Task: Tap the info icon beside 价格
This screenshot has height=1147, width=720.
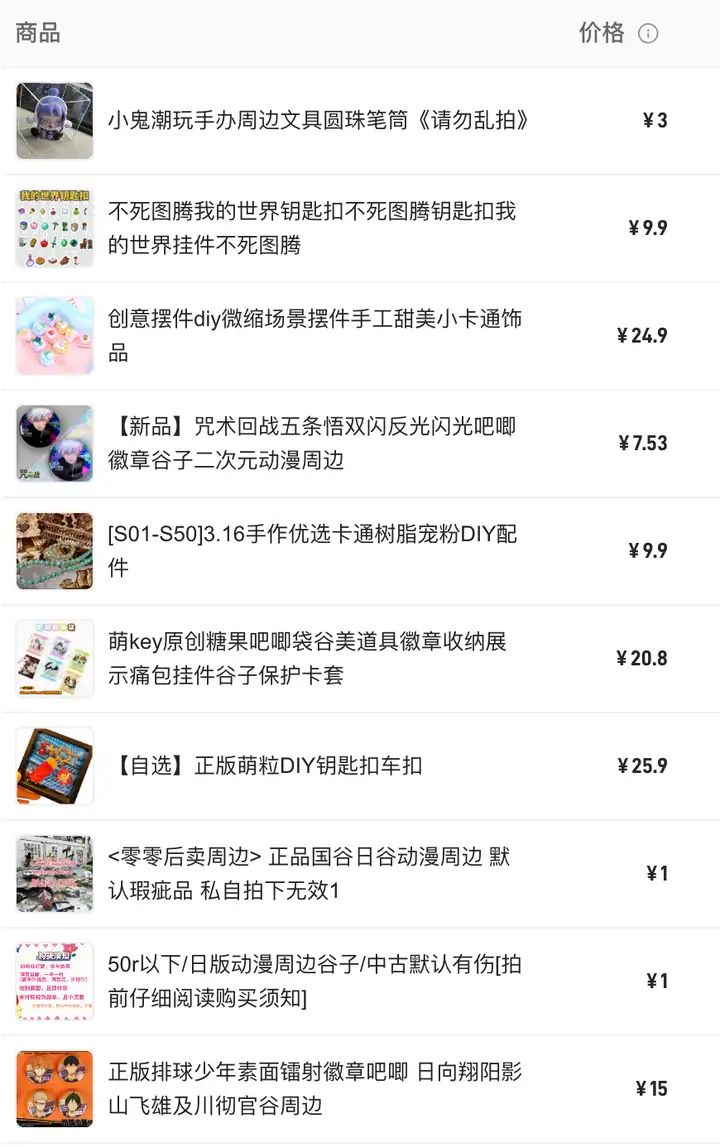Action: click(x=648, y=34)
